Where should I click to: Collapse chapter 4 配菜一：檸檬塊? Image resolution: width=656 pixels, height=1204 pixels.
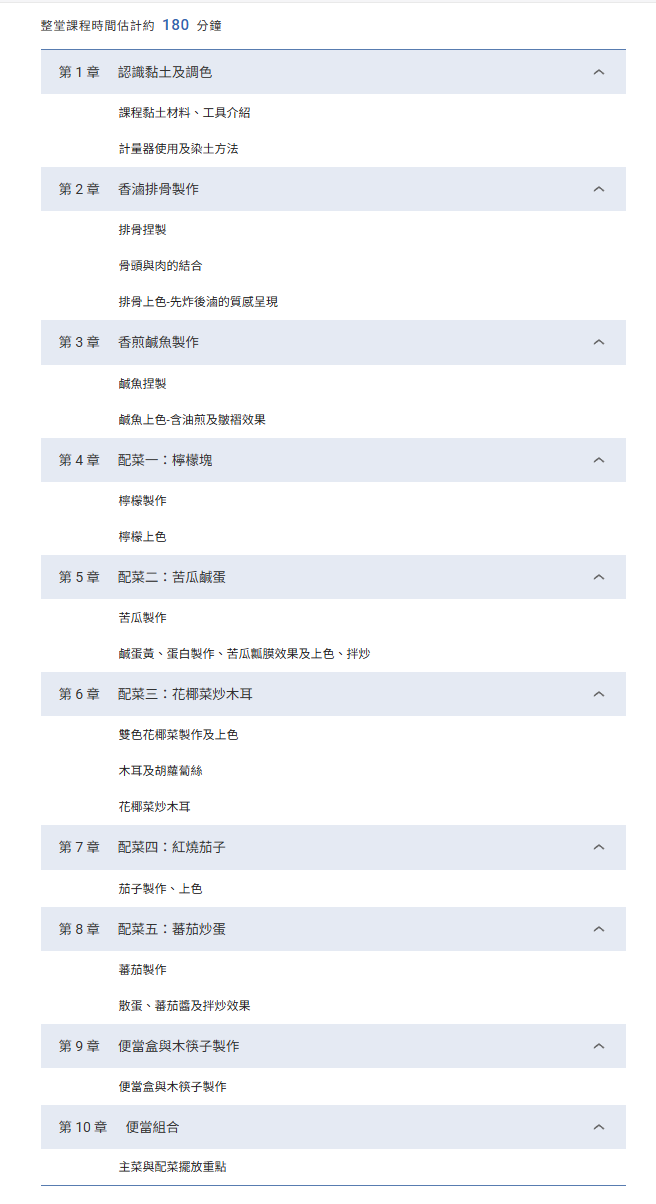pos(599,460)
